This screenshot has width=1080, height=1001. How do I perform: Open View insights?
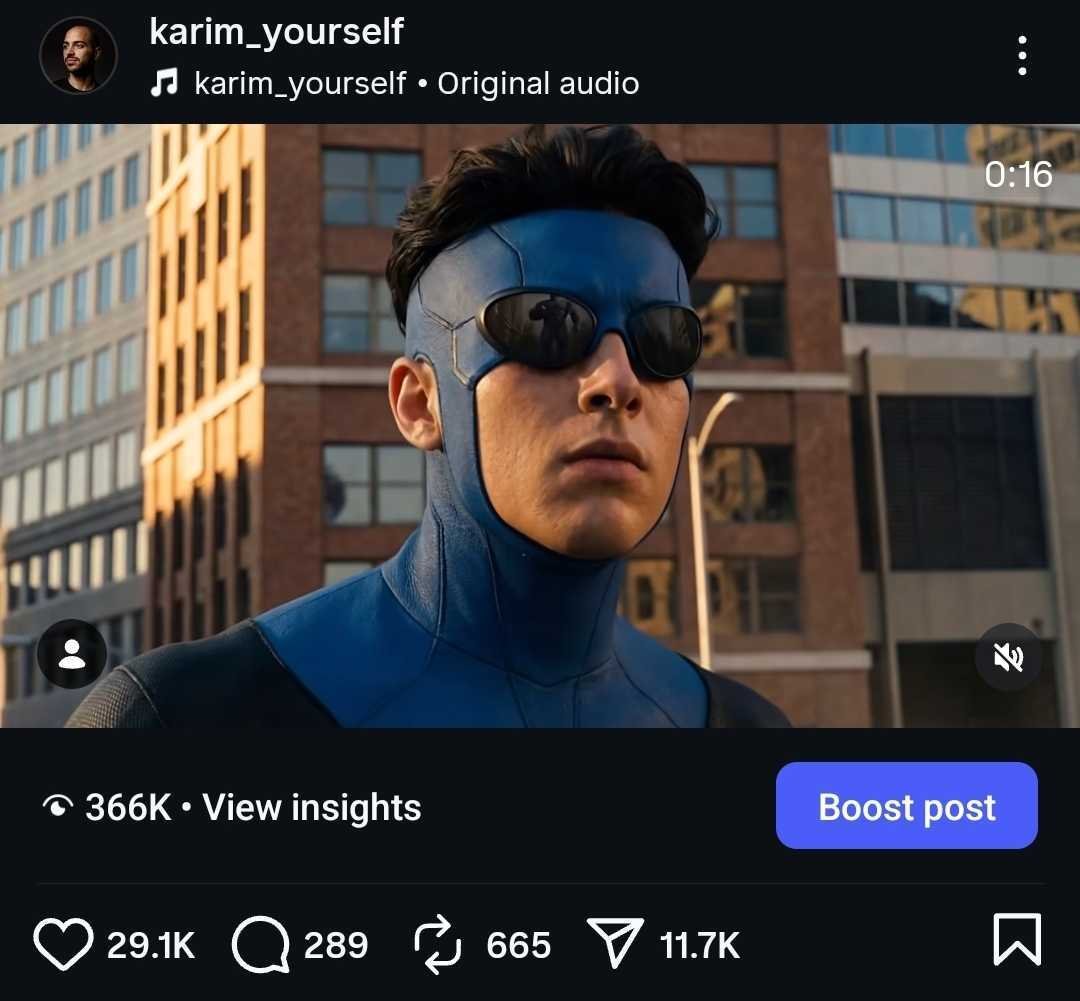pos(311,807)
